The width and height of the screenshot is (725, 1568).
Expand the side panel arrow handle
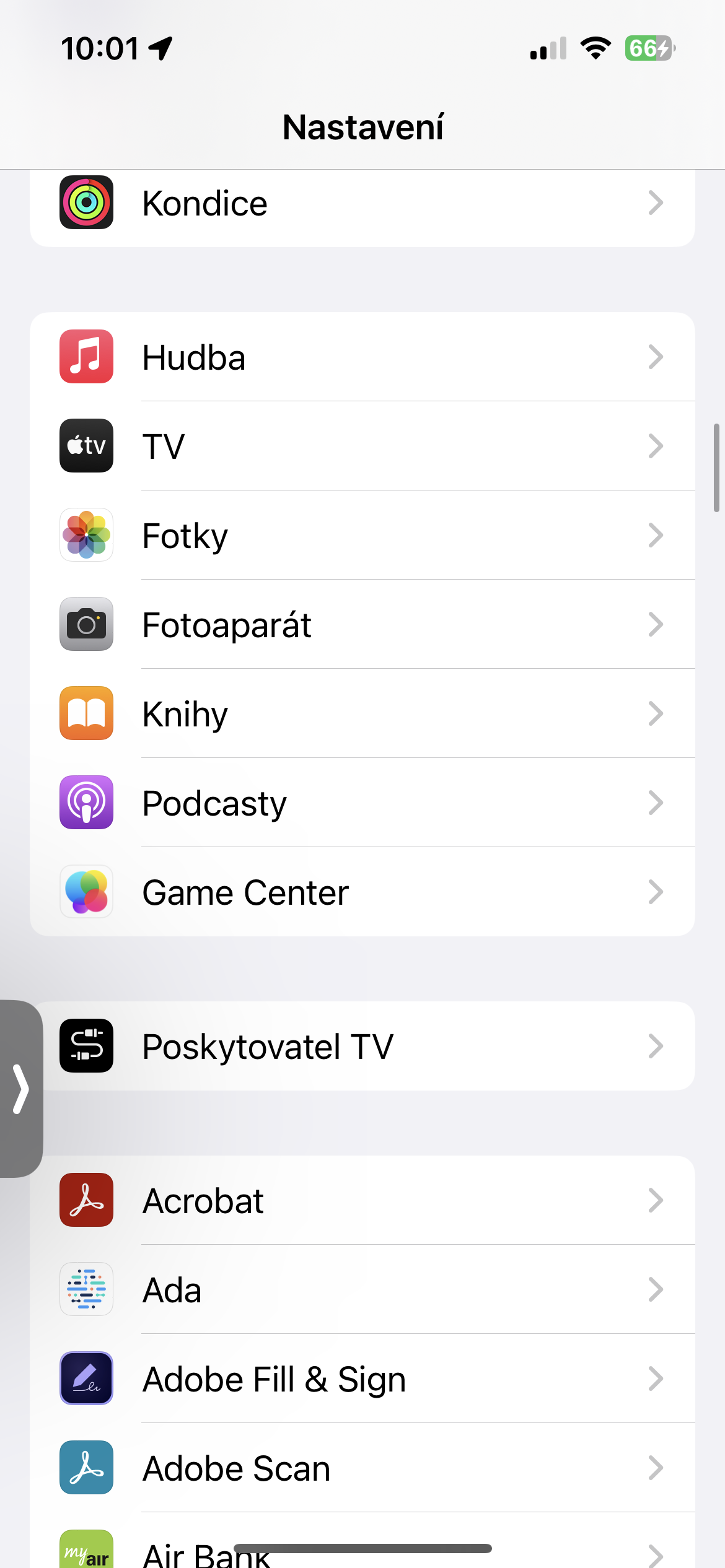coord(21,1089)
